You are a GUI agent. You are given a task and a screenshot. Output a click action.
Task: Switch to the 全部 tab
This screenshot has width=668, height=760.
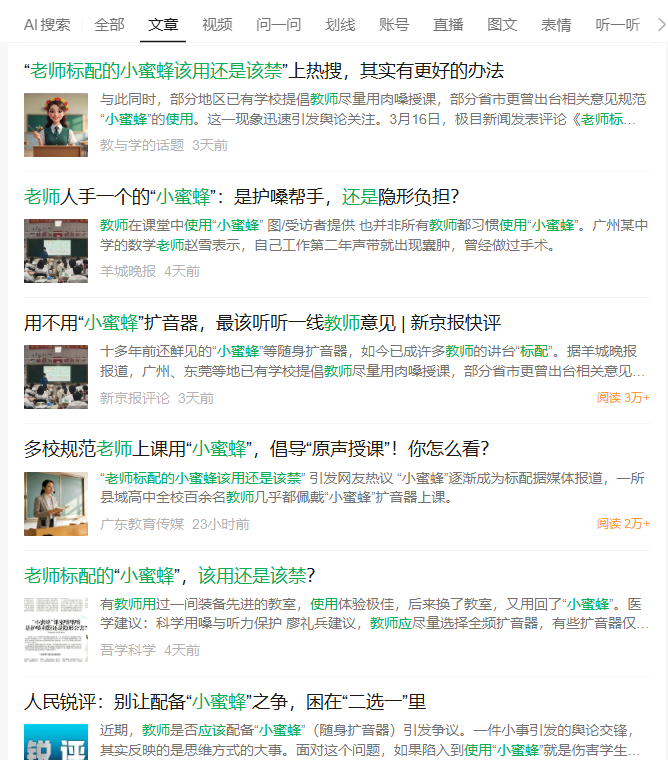109,24
